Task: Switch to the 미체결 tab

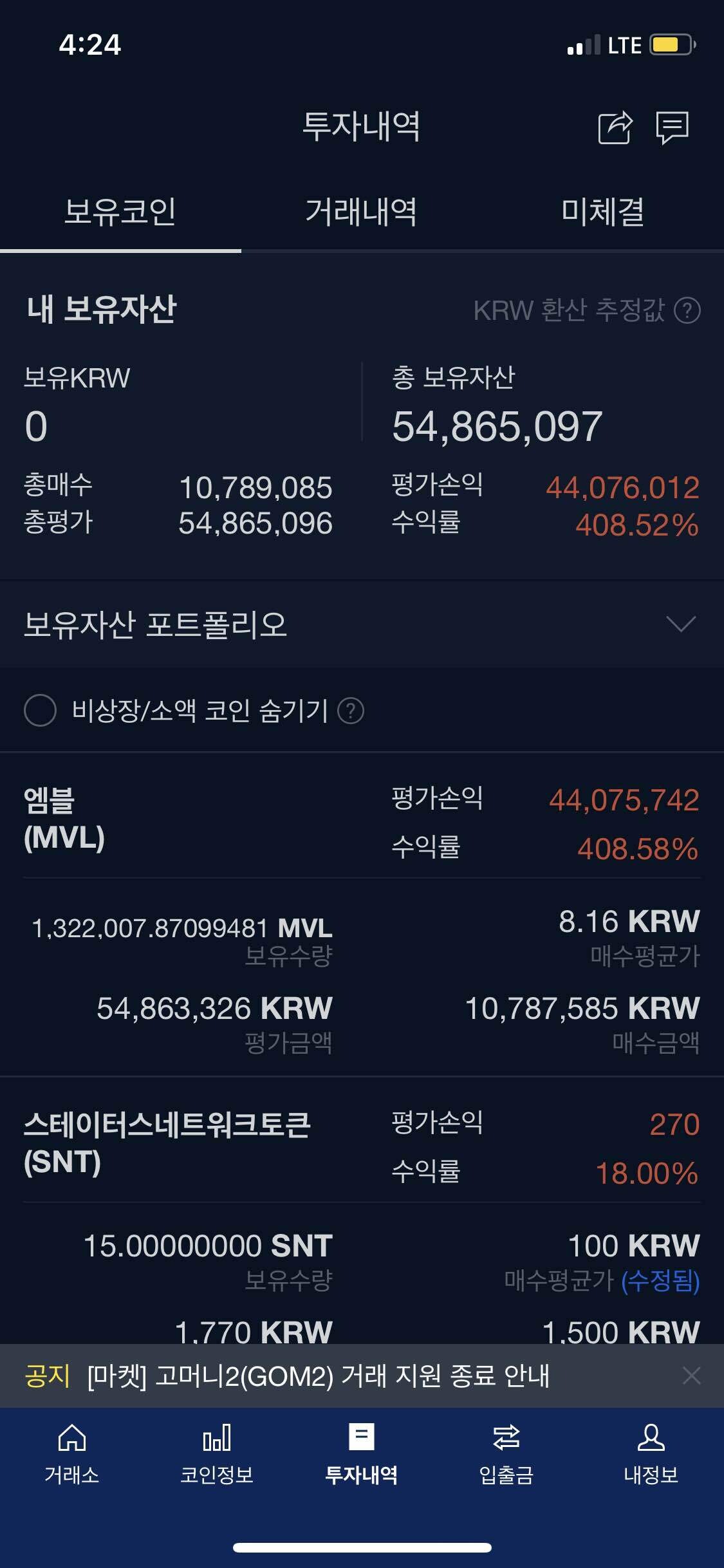Action: click(x=602, y=212)
